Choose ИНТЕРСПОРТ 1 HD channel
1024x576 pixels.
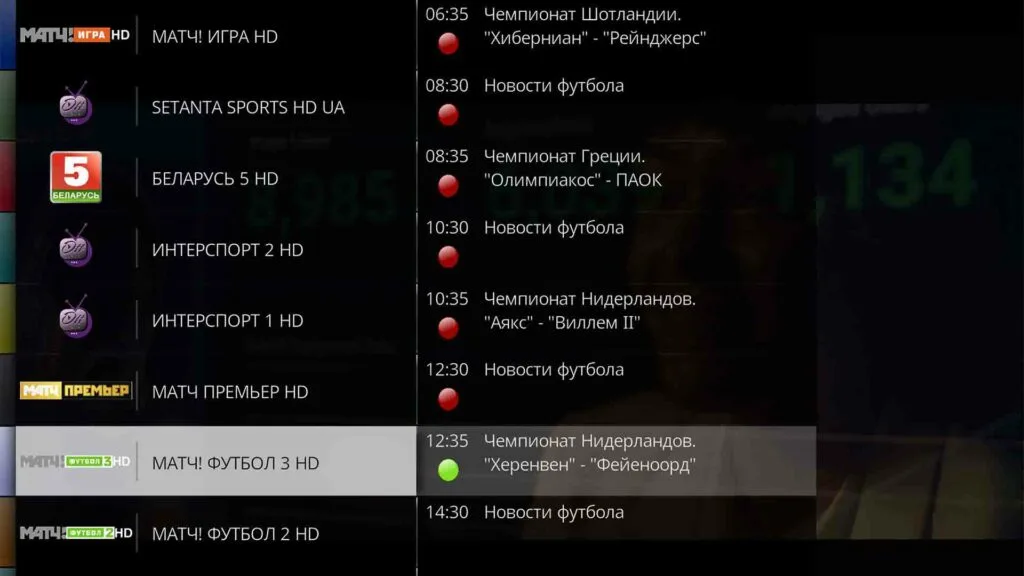(x=227, y=321)
